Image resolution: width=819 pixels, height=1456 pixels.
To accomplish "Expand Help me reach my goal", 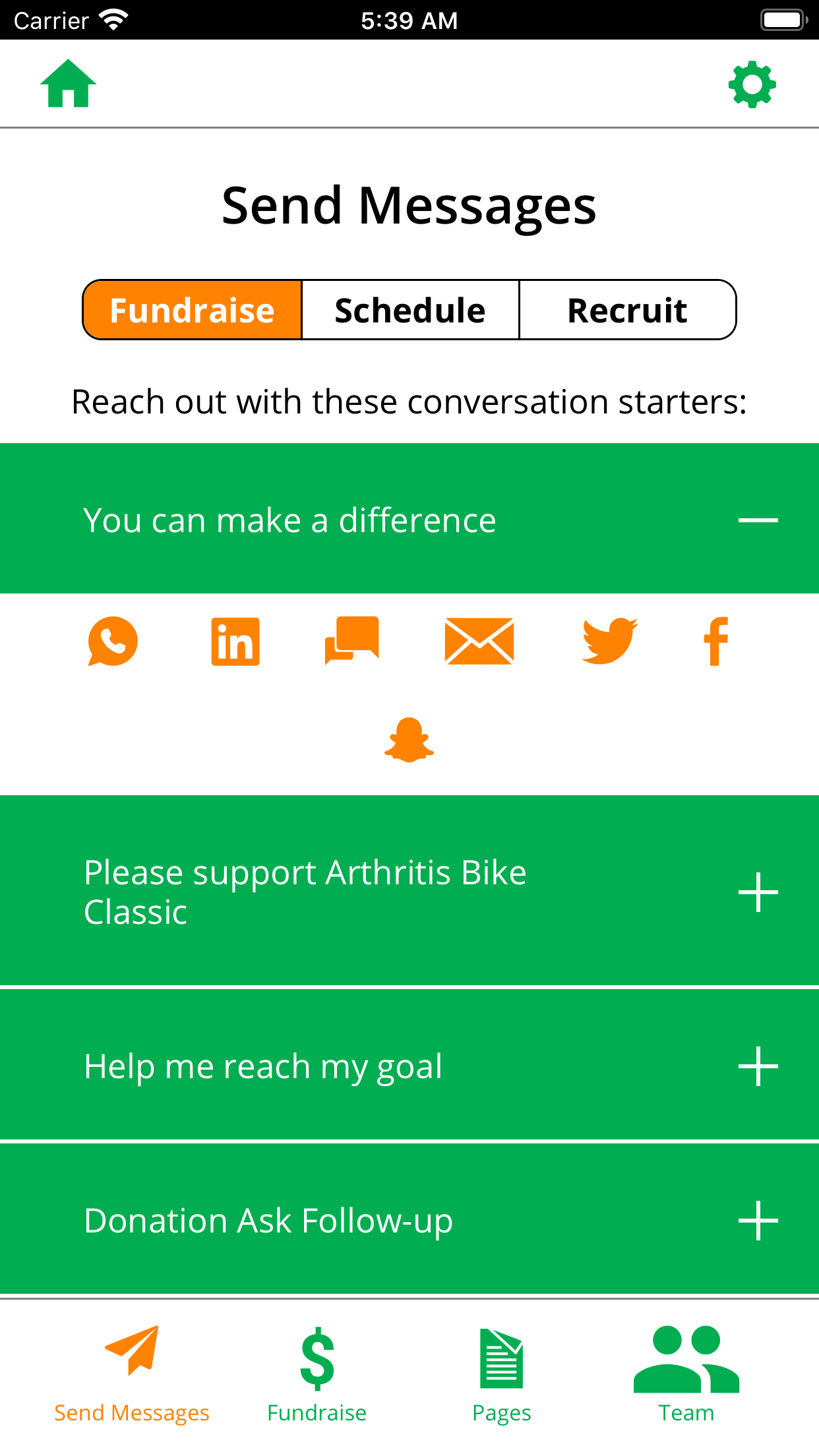I will pyautogui.click(x=758, y=1066).
